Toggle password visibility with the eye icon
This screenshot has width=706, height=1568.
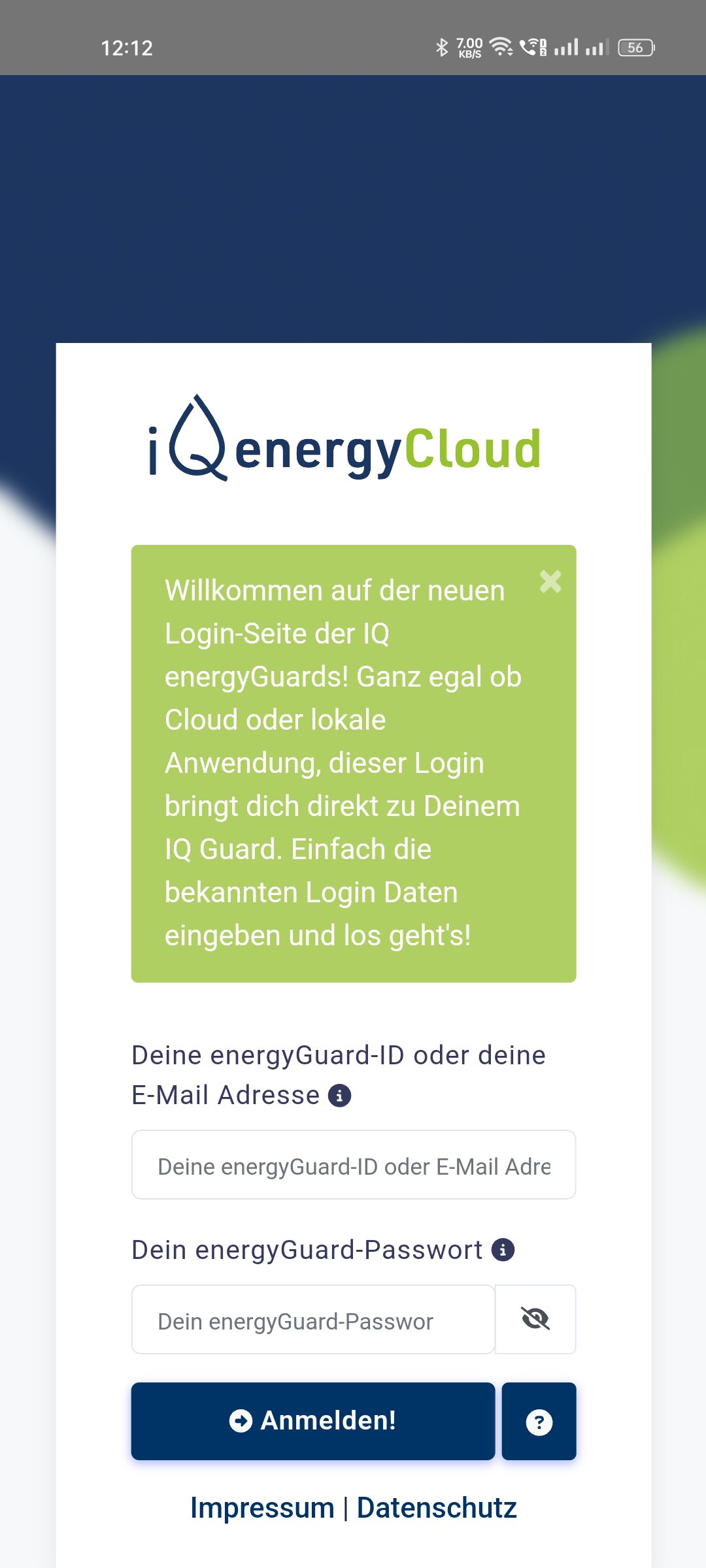point(535,1319)
